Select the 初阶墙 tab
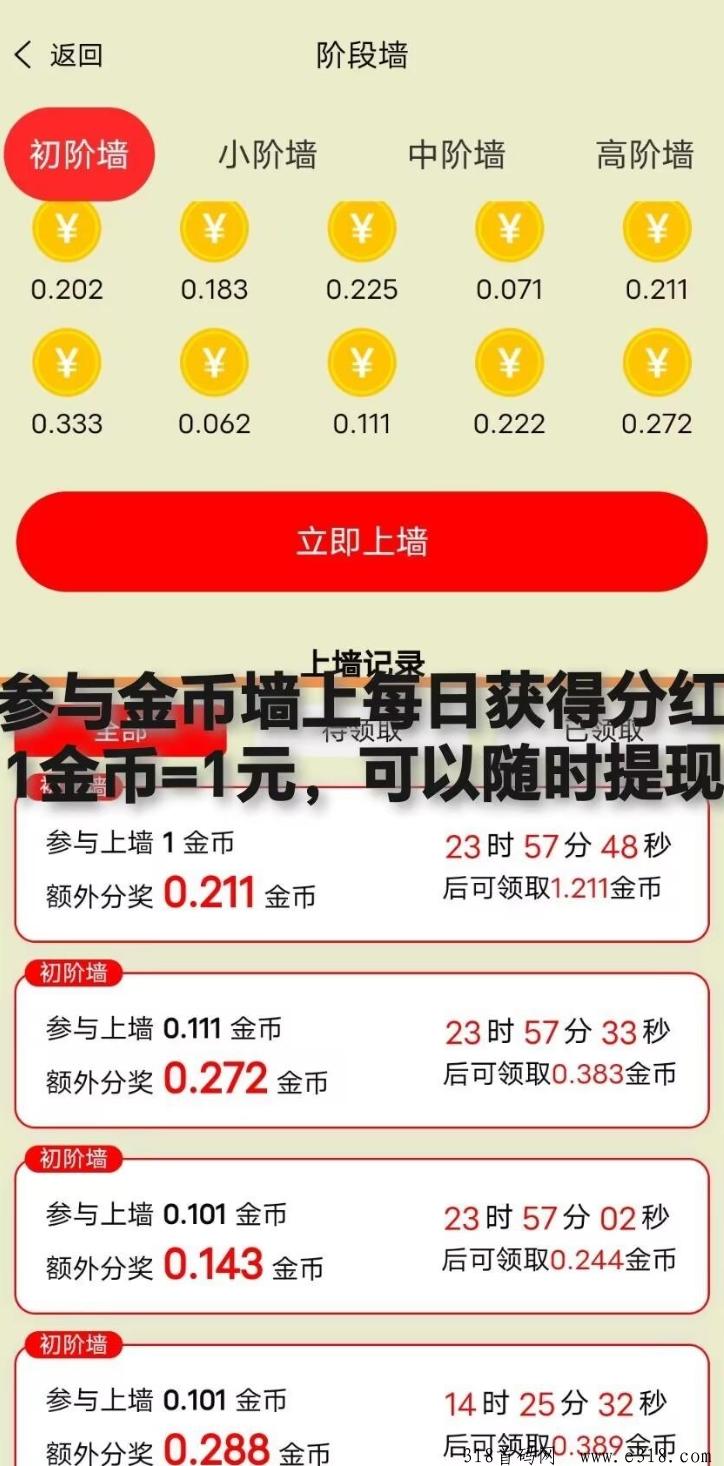Image resolution: width=724 pixels, height=1466 pixels. point(79,155)
